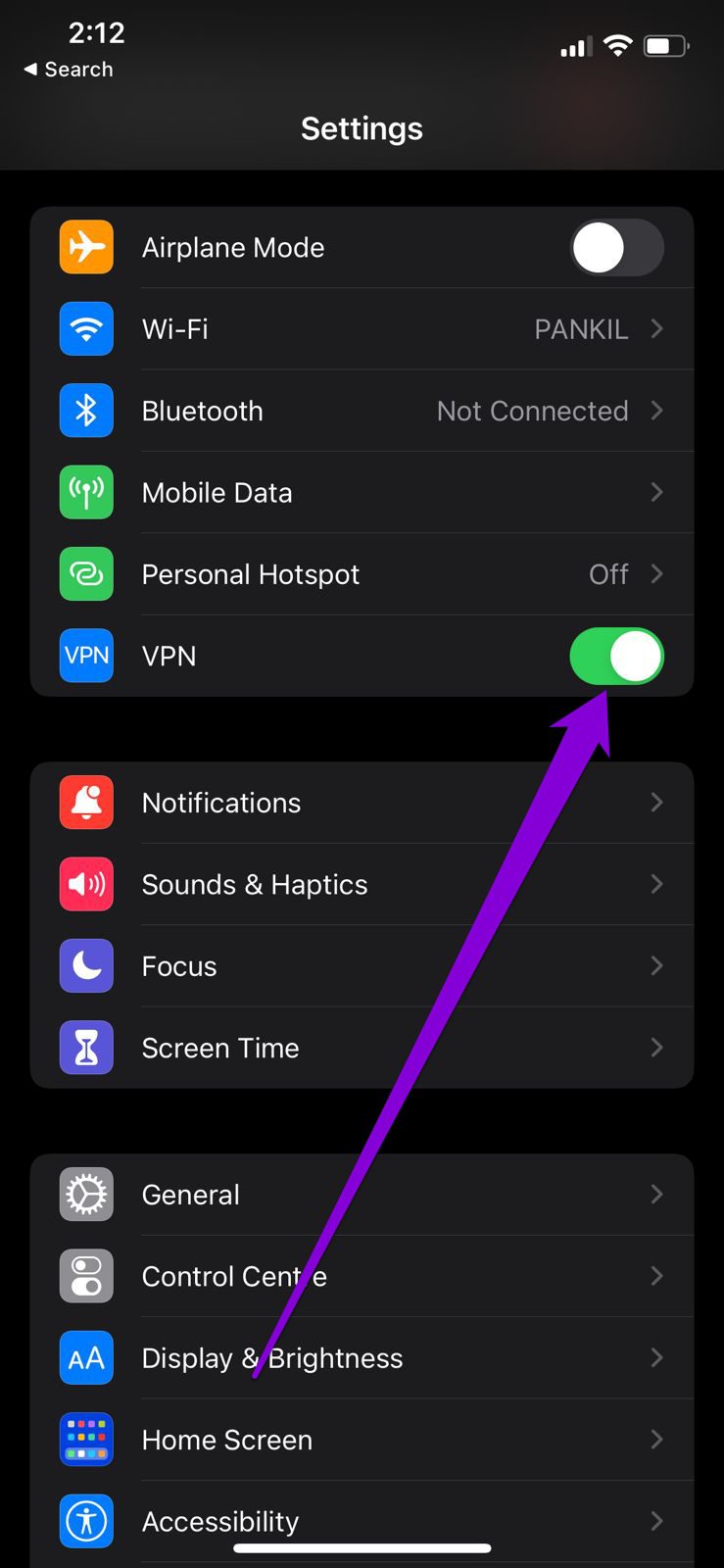Screen dimensions: 724x1568
Task: Open General settings
Action: 362,1195
